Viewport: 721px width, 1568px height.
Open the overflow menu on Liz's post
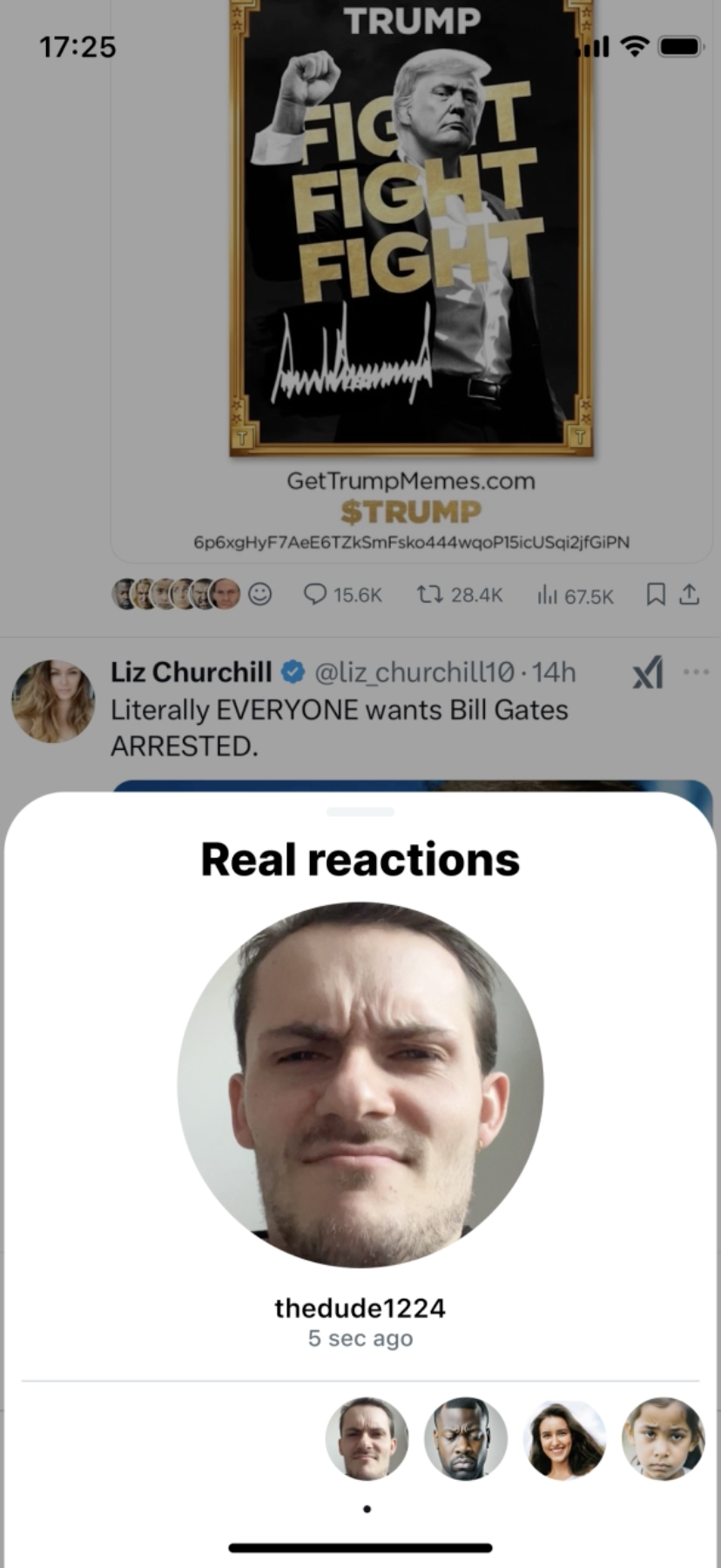point(696,672)
